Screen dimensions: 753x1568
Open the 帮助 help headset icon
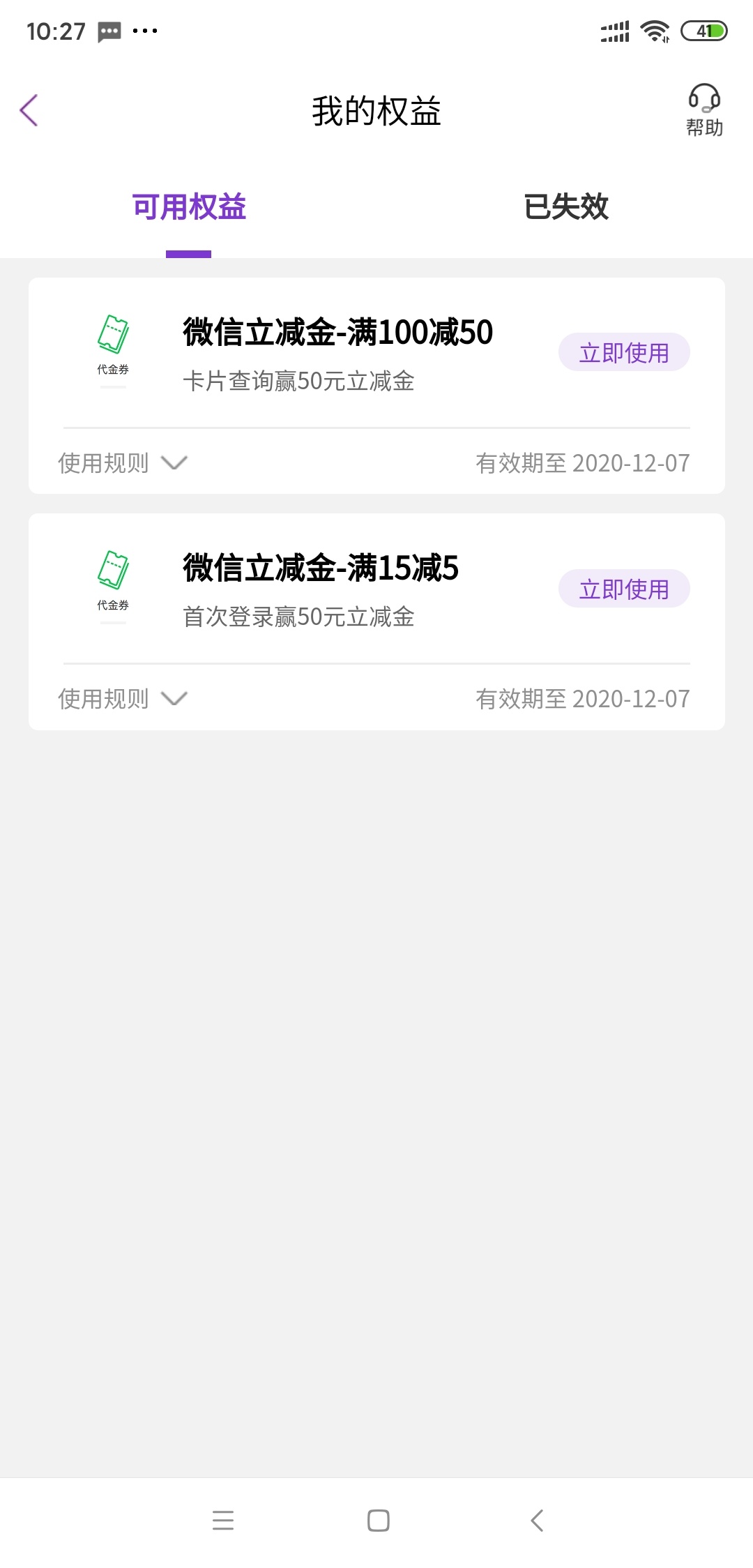click(x=704, y=110)
